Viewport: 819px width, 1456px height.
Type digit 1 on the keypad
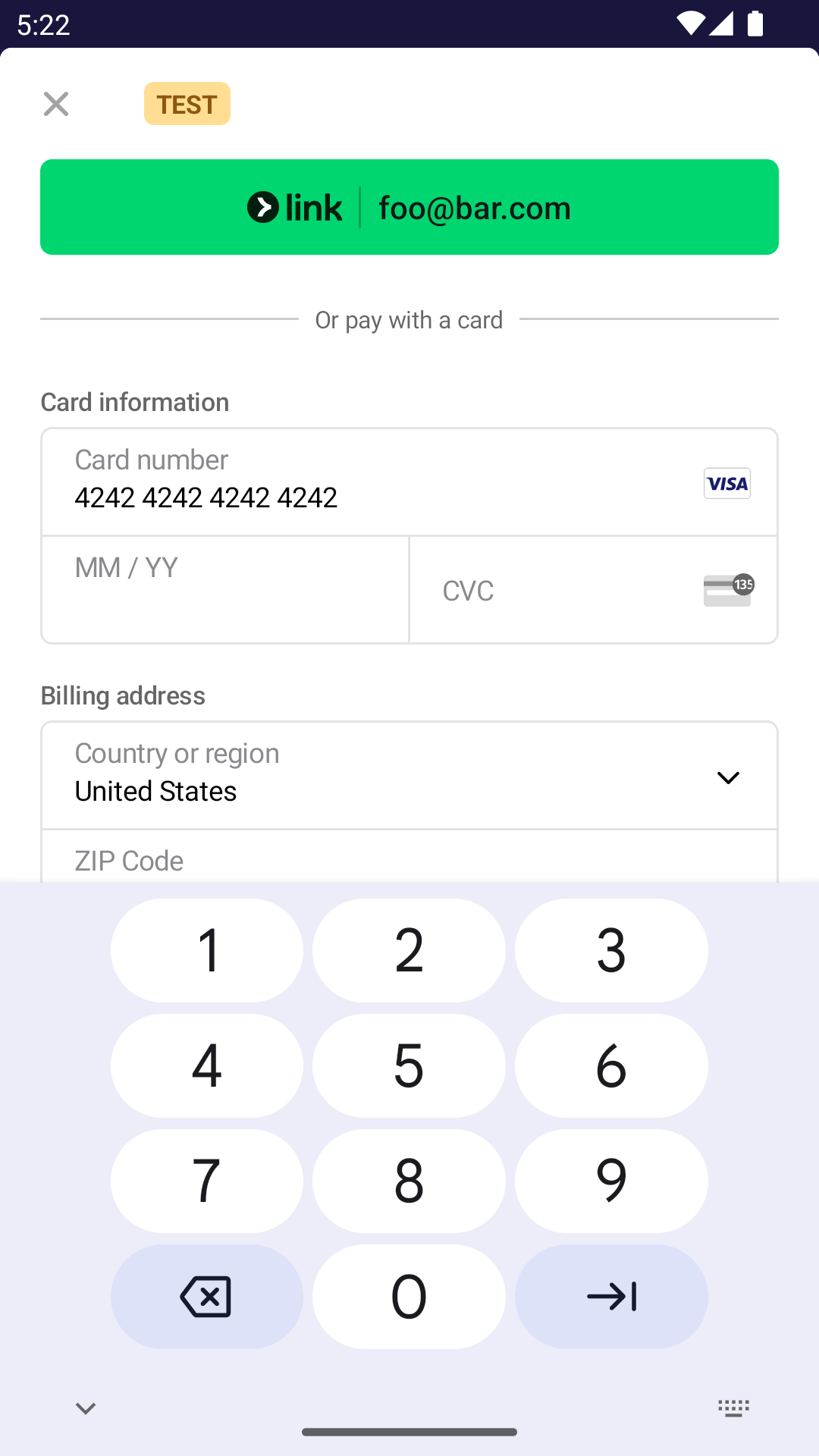(x=207, y=950)
